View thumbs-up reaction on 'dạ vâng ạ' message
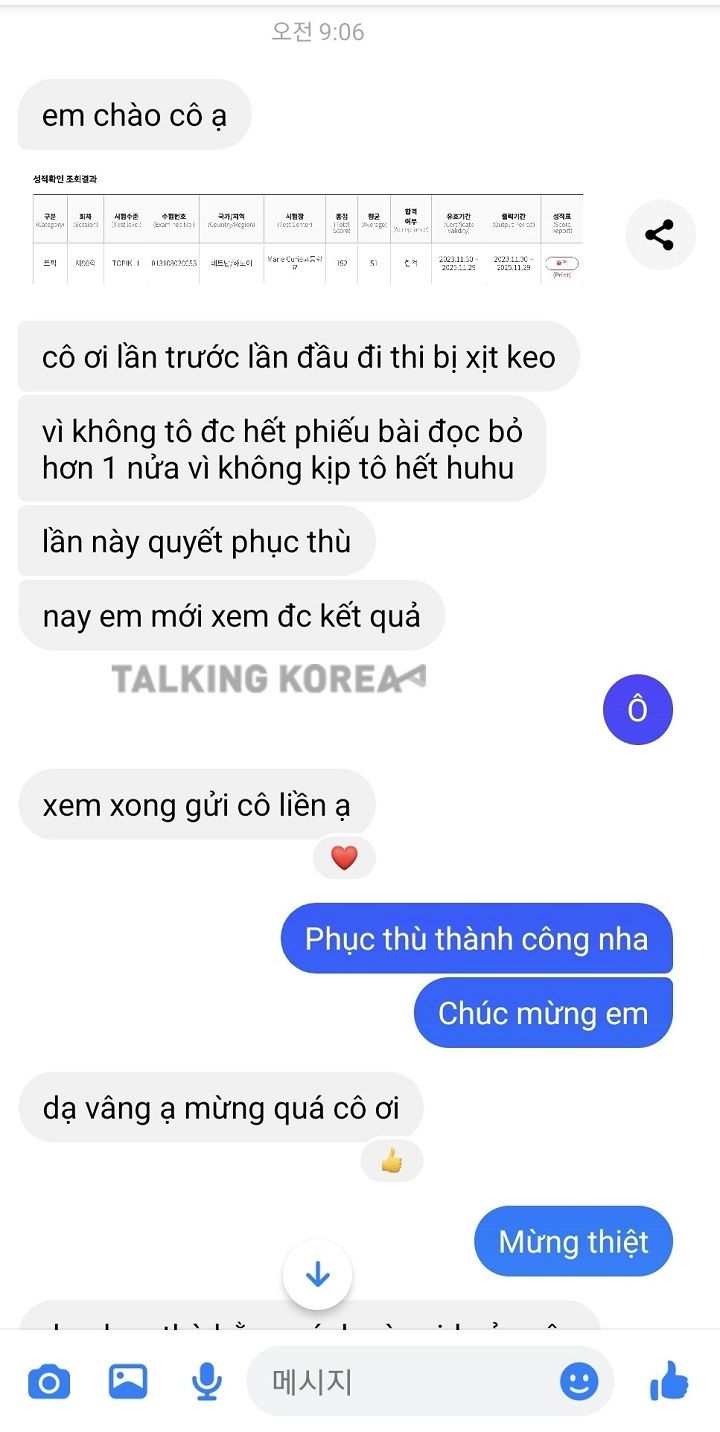The image size is (720, 1432). tap(391, 1161)
